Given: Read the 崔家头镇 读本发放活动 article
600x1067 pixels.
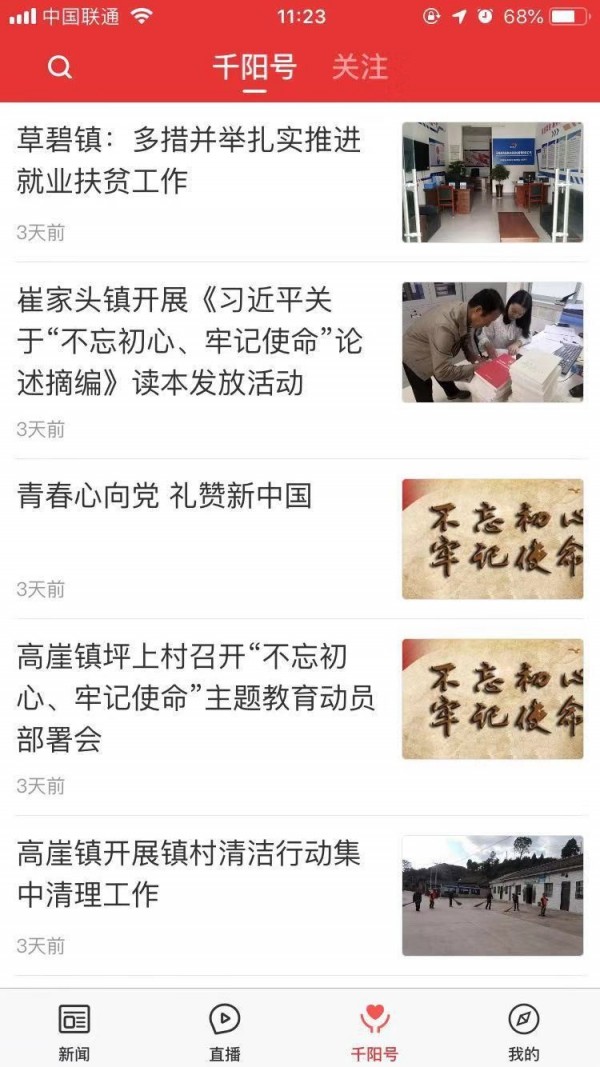Looking at the screenshot, I should pyautogui.click(x=190, y=340).
